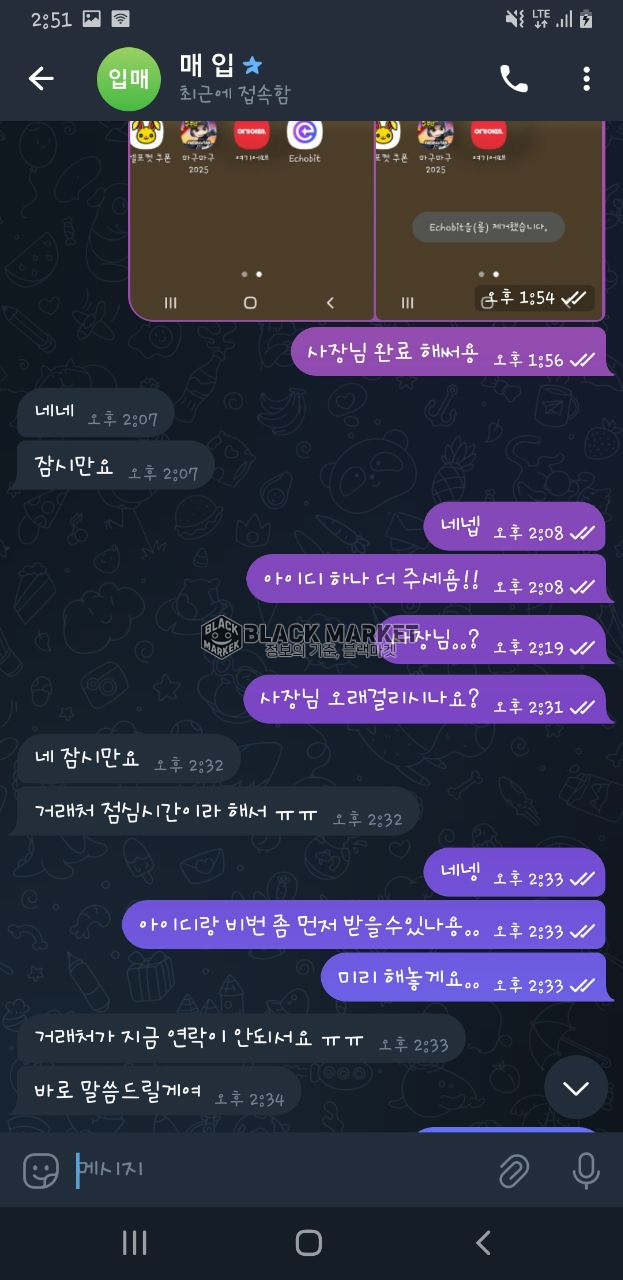The width and height of the screenshot is (623, 1280).
Task: Jump to the latest messages
Action: 576,1088
